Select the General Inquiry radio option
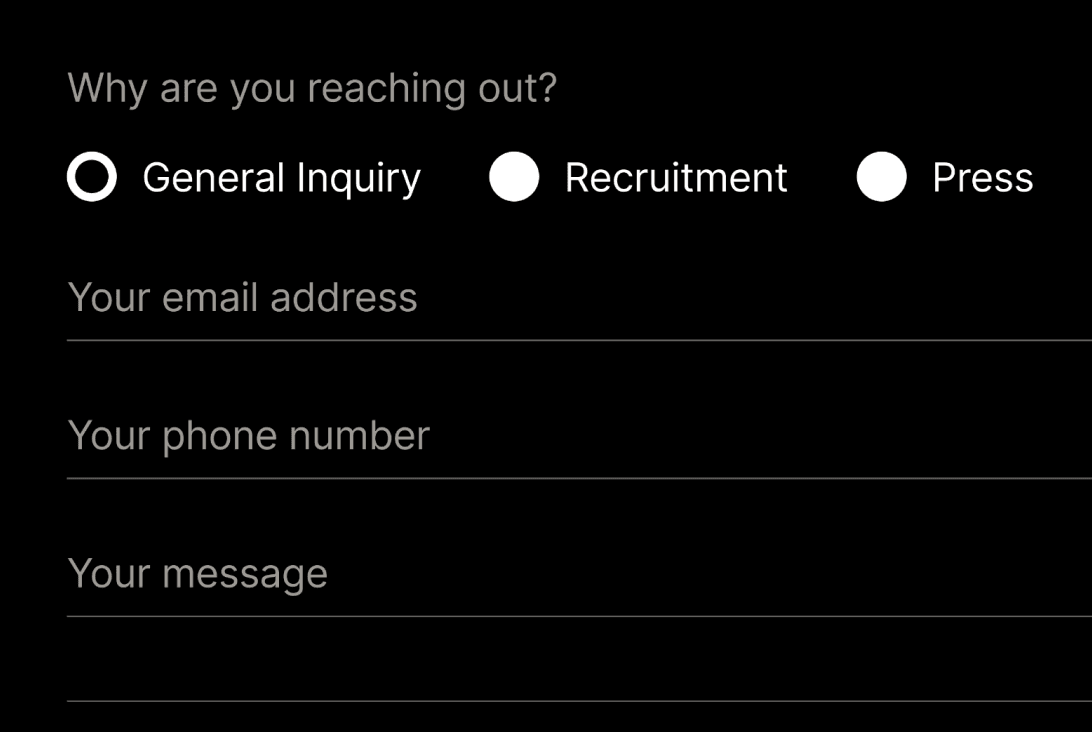 tap(92, 178)
